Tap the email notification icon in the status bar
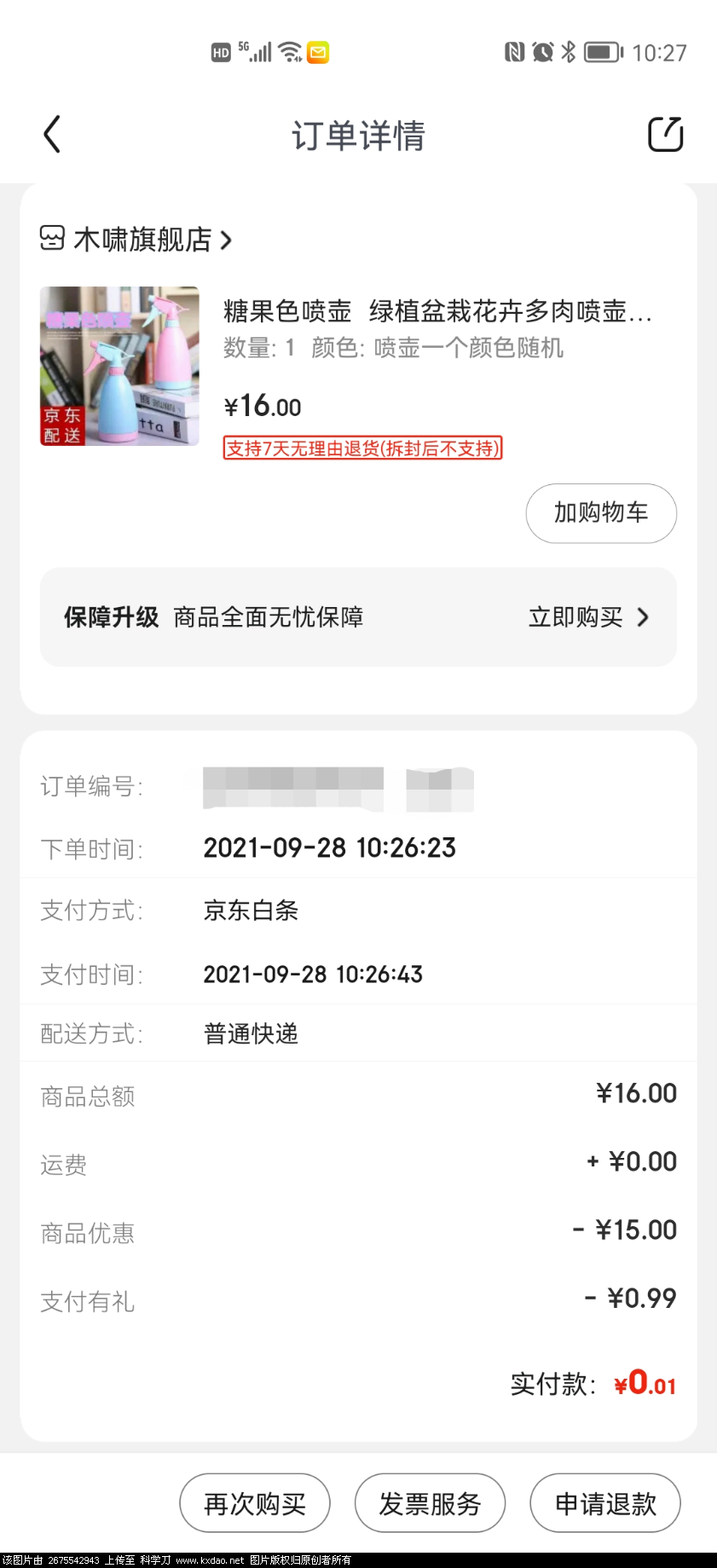The width and height of the screenshot is (717, 1568). click(x=316, y=52)
